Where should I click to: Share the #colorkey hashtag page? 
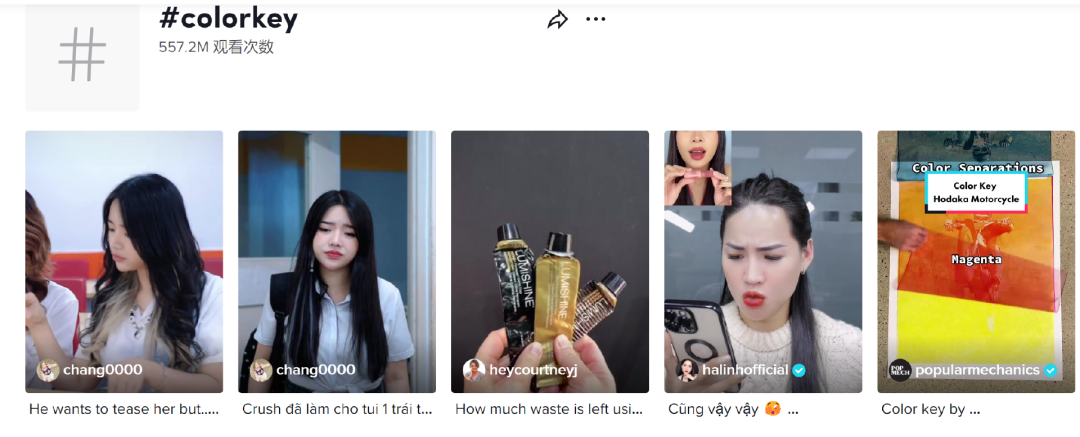pos(558,20)
